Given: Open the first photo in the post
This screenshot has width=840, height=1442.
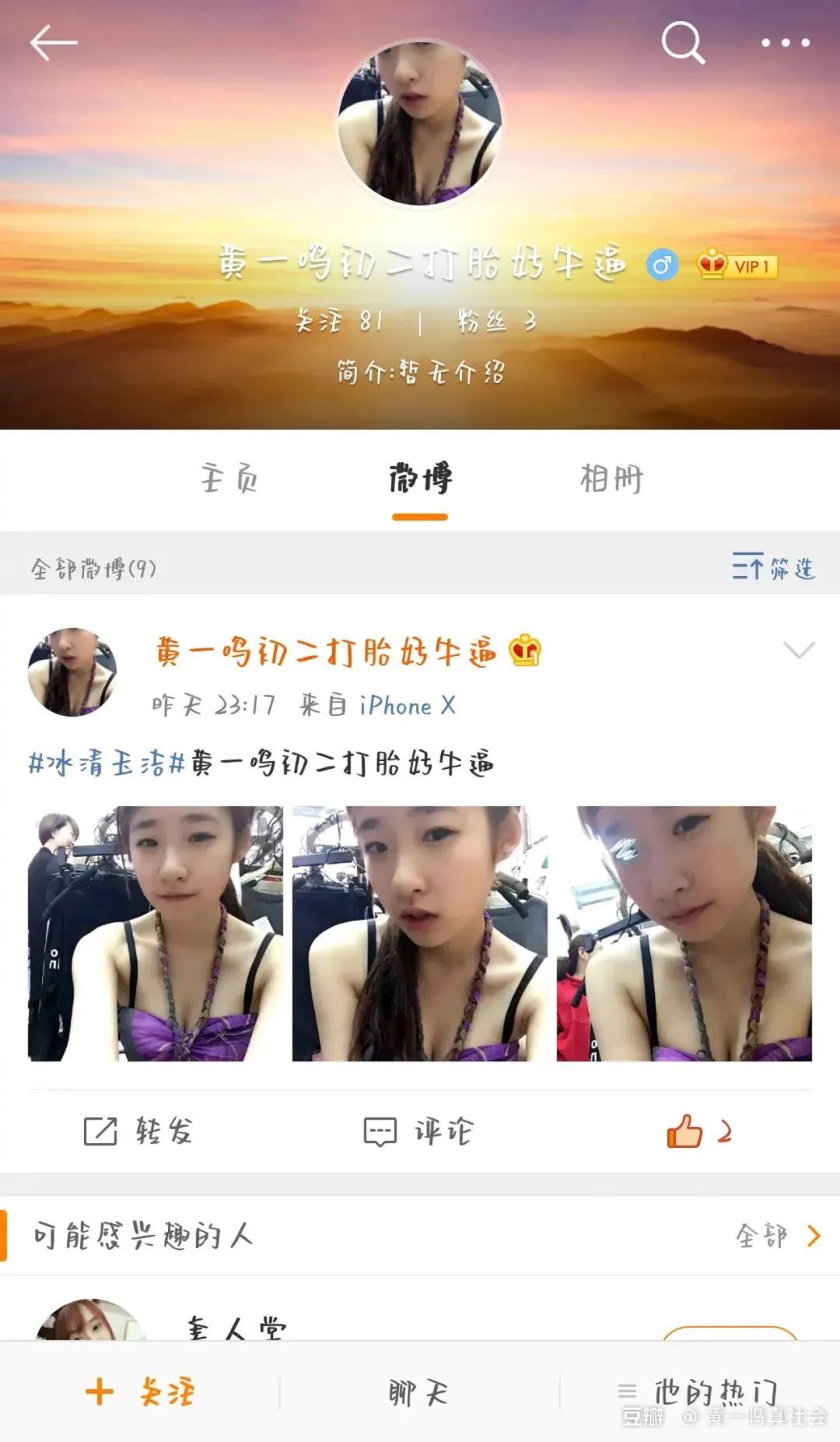Looking at the screenshot, I should [x=155, y=933].
